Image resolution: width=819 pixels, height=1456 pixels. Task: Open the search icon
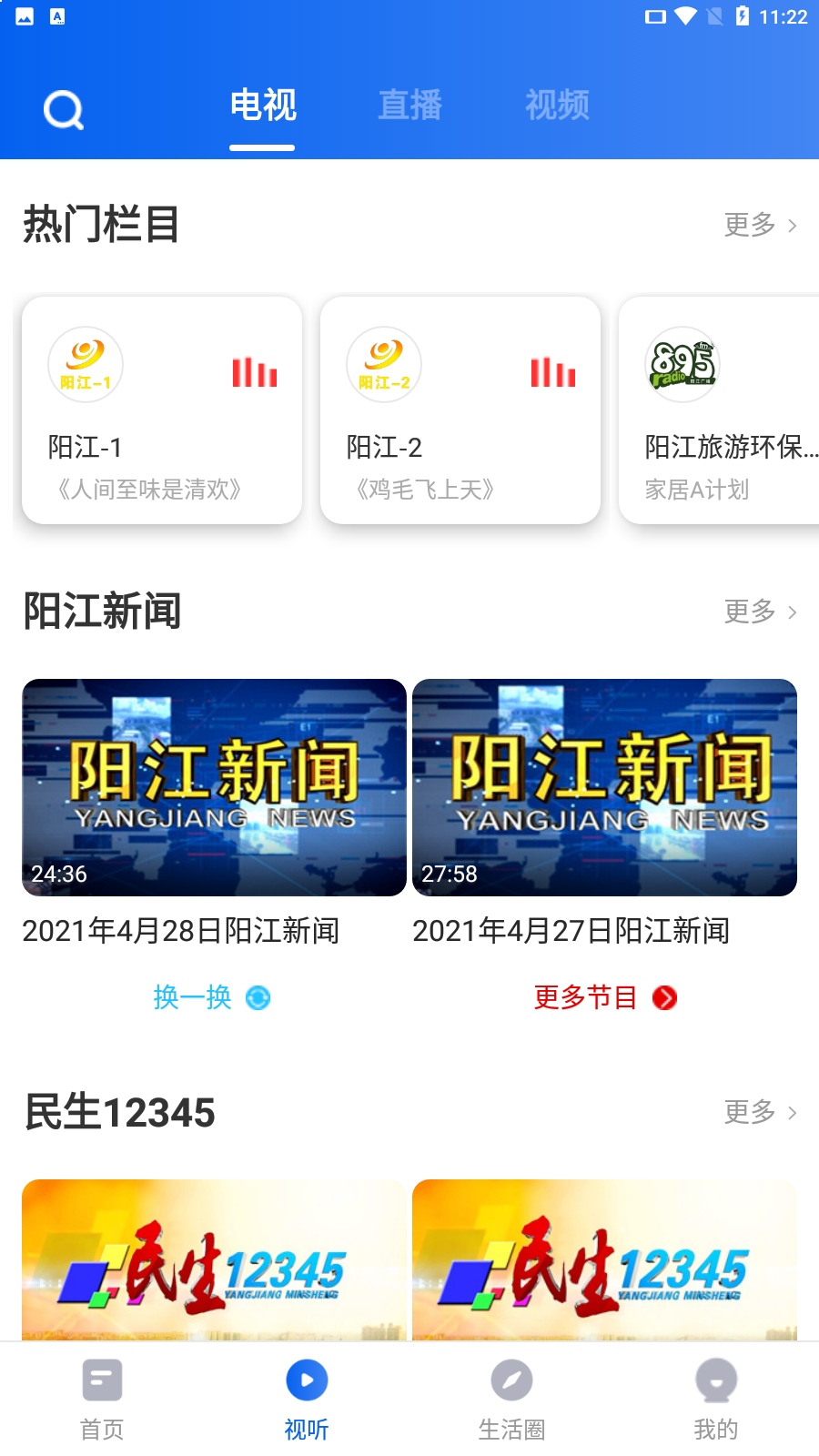pyautogui.click(x=64, y=110)
